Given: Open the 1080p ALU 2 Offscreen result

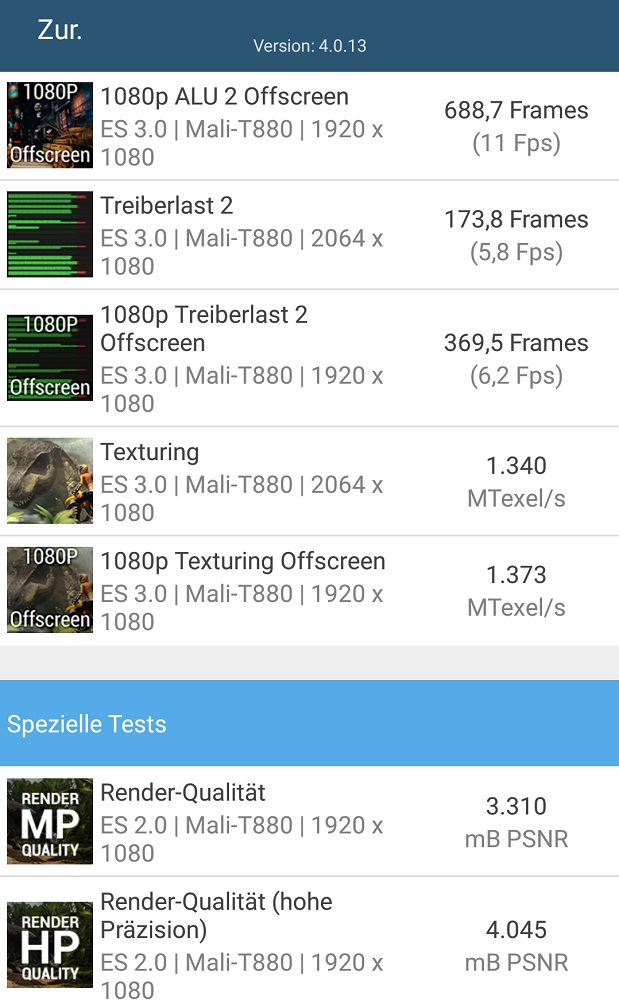Looking at the screenshot, I should click(309, 126).
